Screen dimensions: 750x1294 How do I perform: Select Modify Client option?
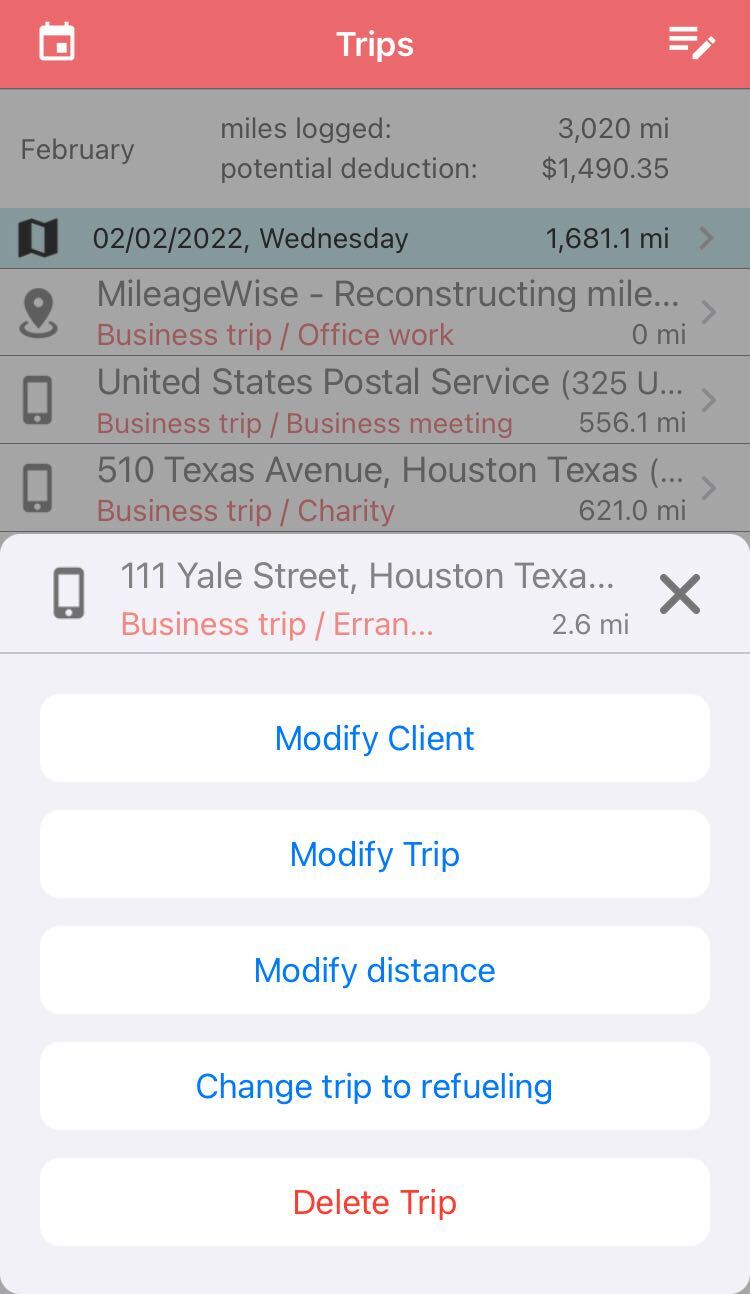pyautogui.click(x=375, y=738)
